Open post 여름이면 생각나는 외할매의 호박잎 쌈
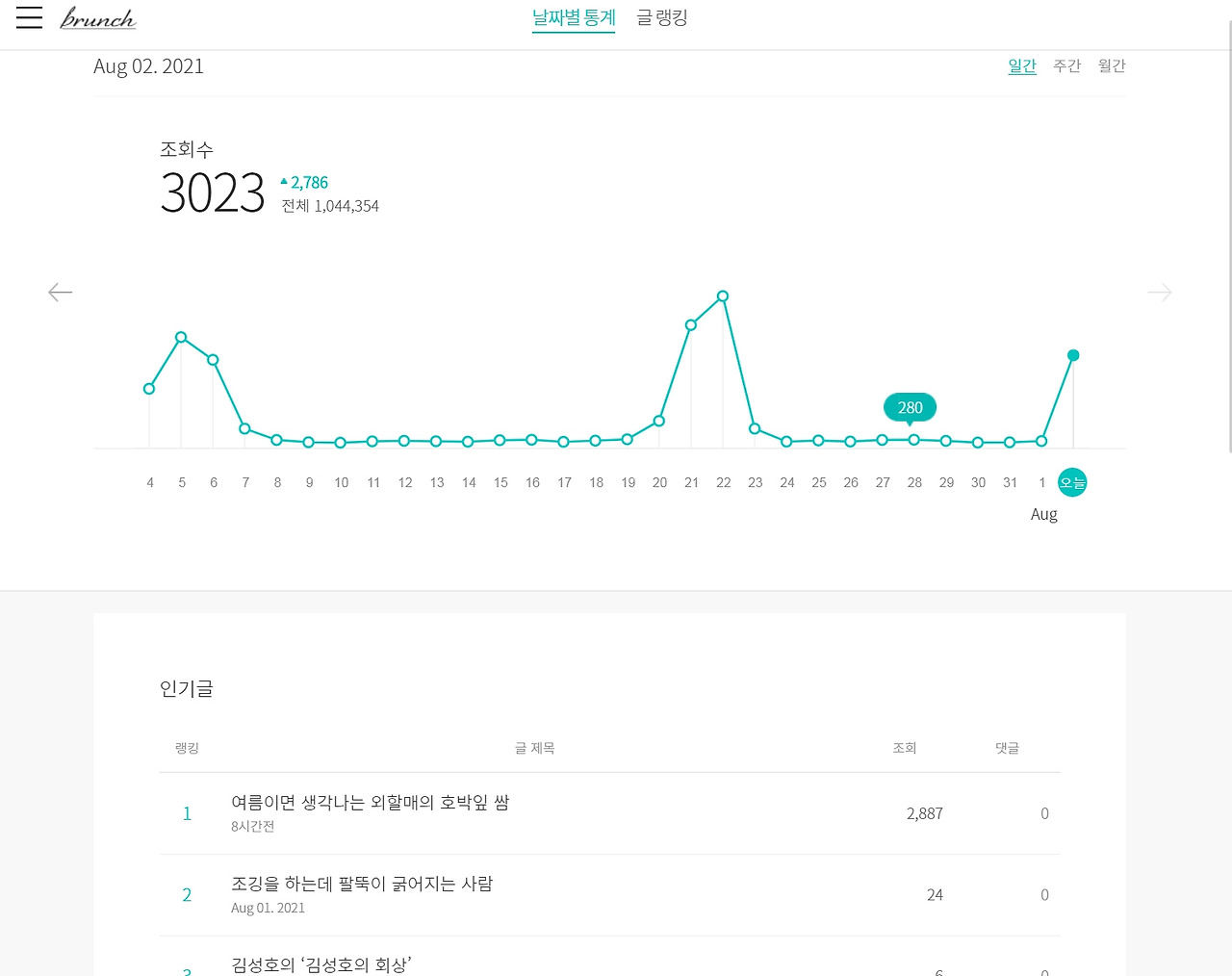This screenshot has width=1232, height=976. tap(370, 803)
